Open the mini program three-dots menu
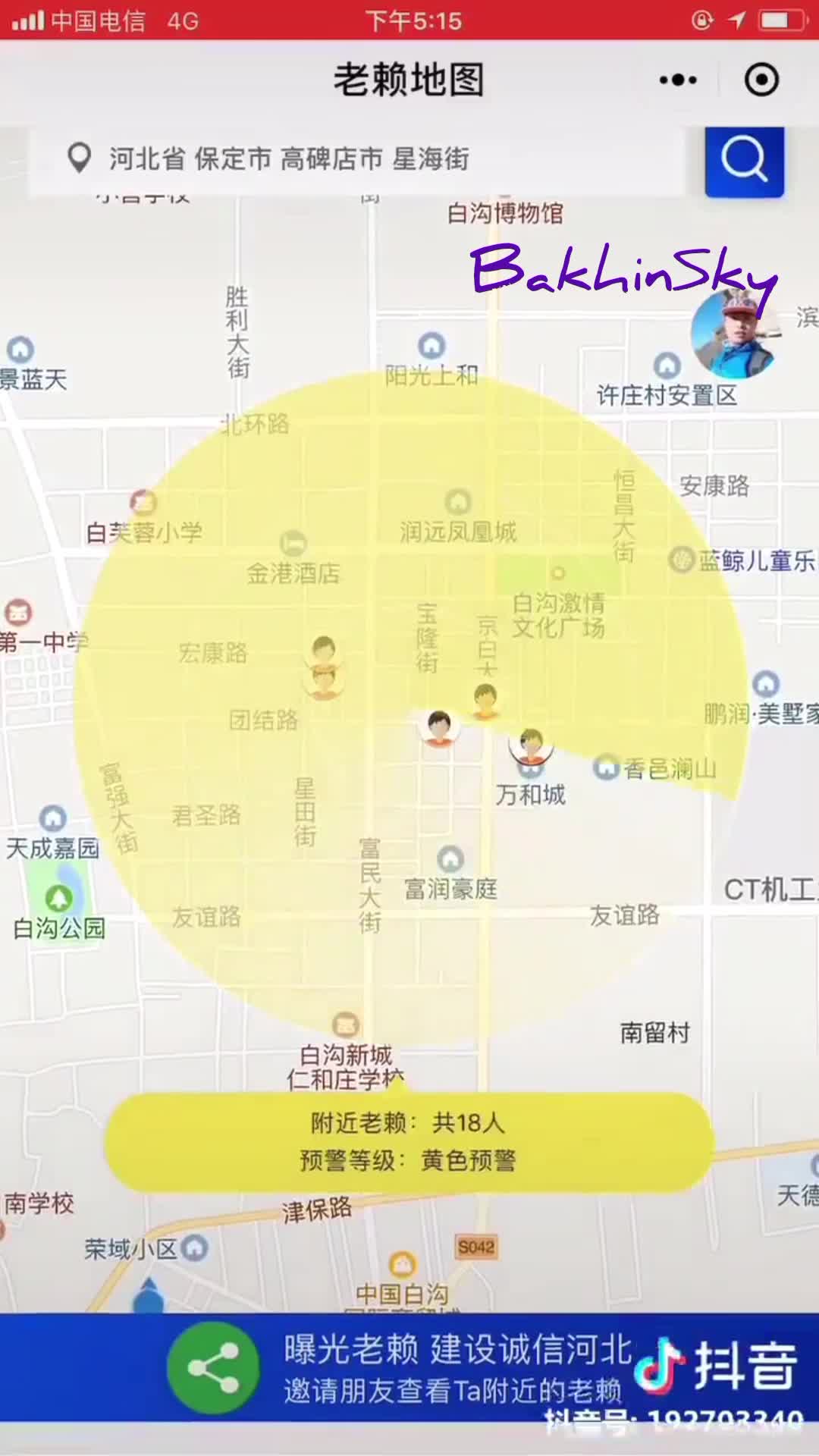 pos(677,80)
